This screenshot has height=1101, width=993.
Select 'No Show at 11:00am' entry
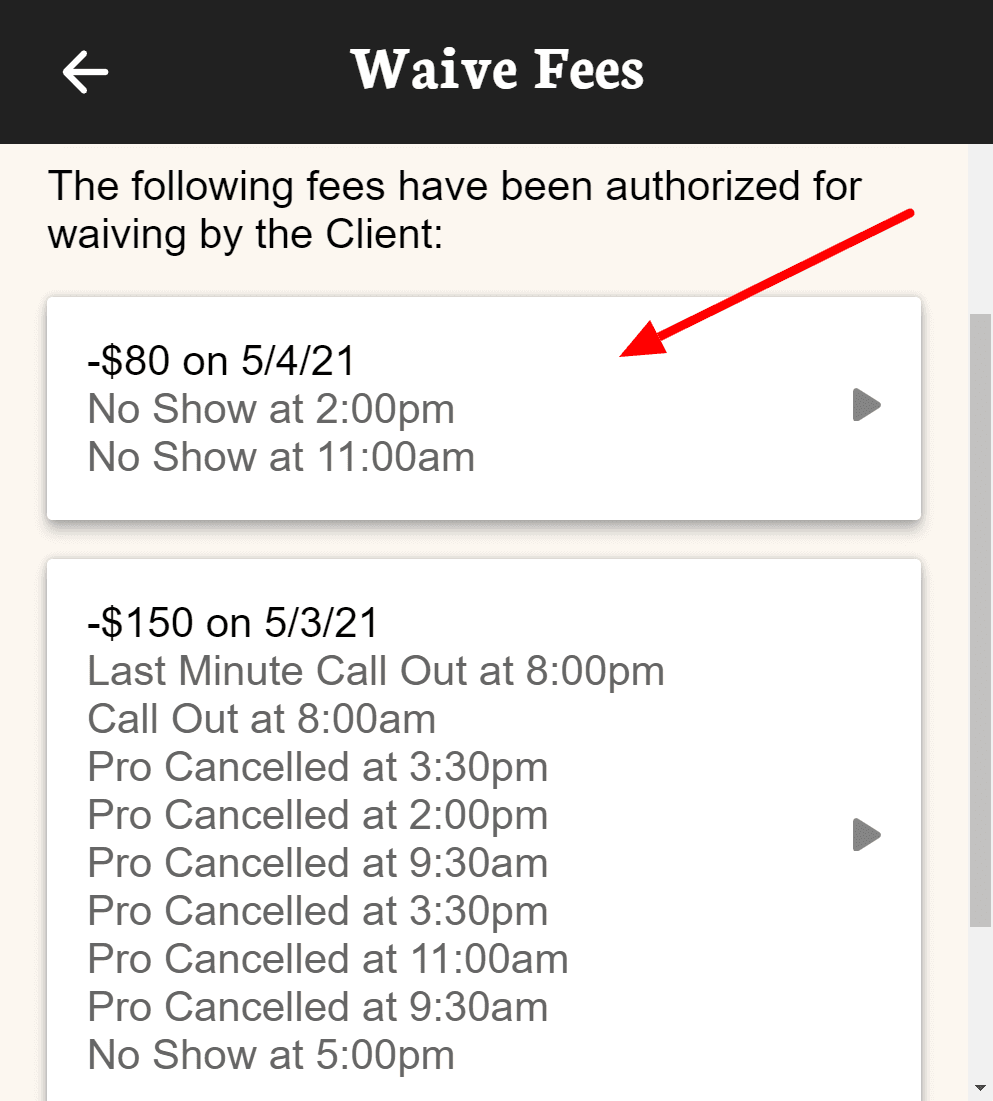click(x=281, y=456)
